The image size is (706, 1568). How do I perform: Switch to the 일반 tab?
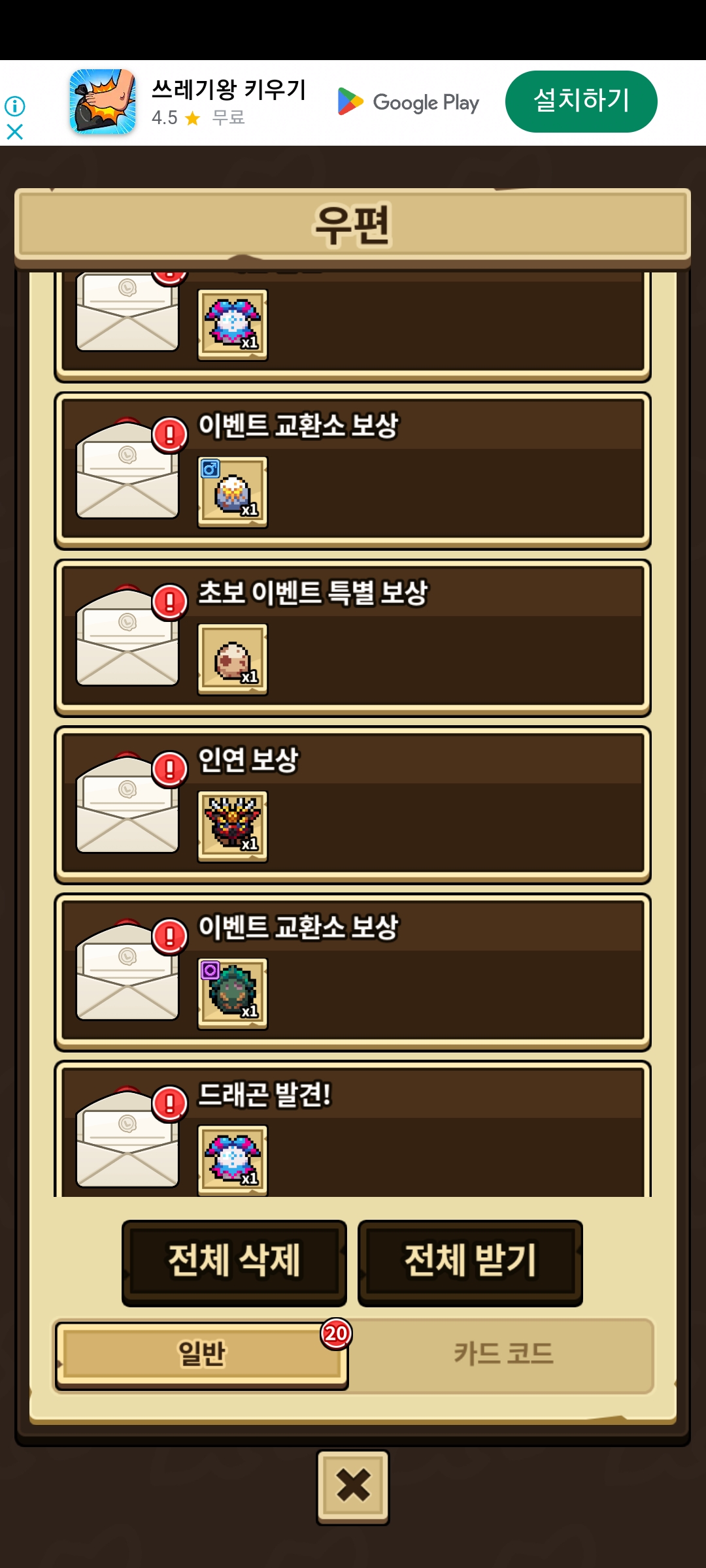[x=201, y=1354]
